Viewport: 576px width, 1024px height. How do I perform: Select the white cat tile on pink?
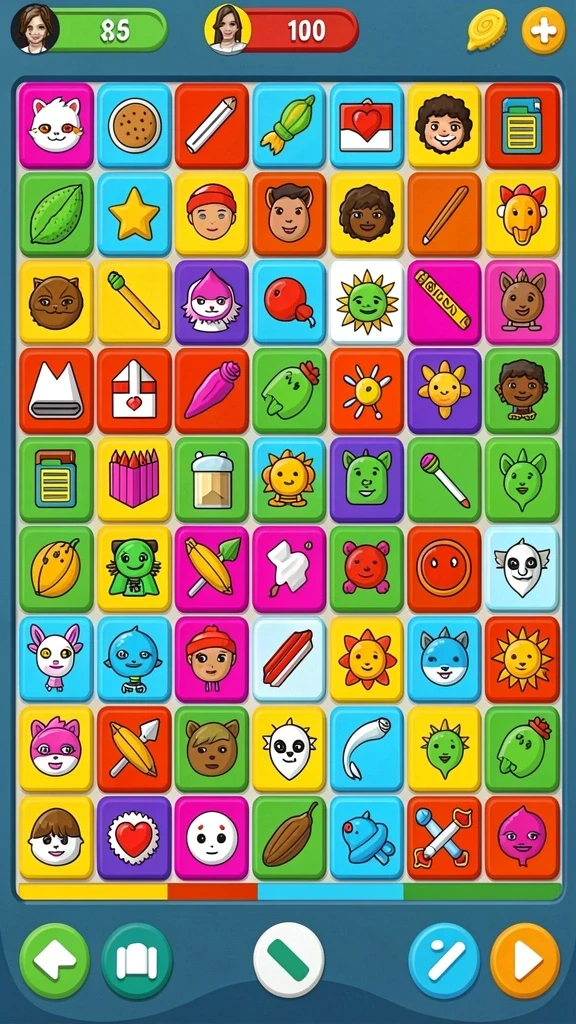[56, 125]
